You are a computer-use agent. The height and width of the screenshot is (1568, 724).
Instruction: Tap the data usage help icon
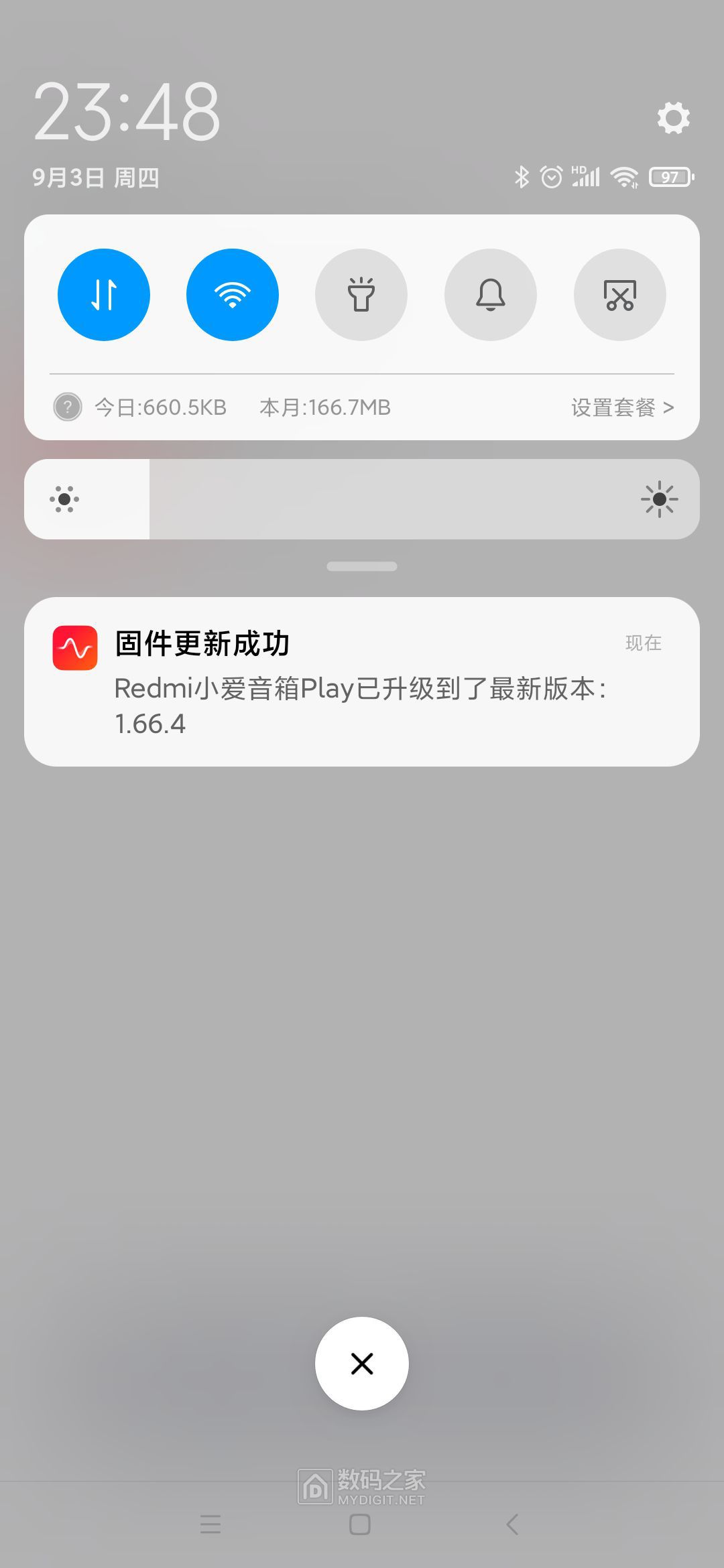pyautogui.click(x=68, y=407)
